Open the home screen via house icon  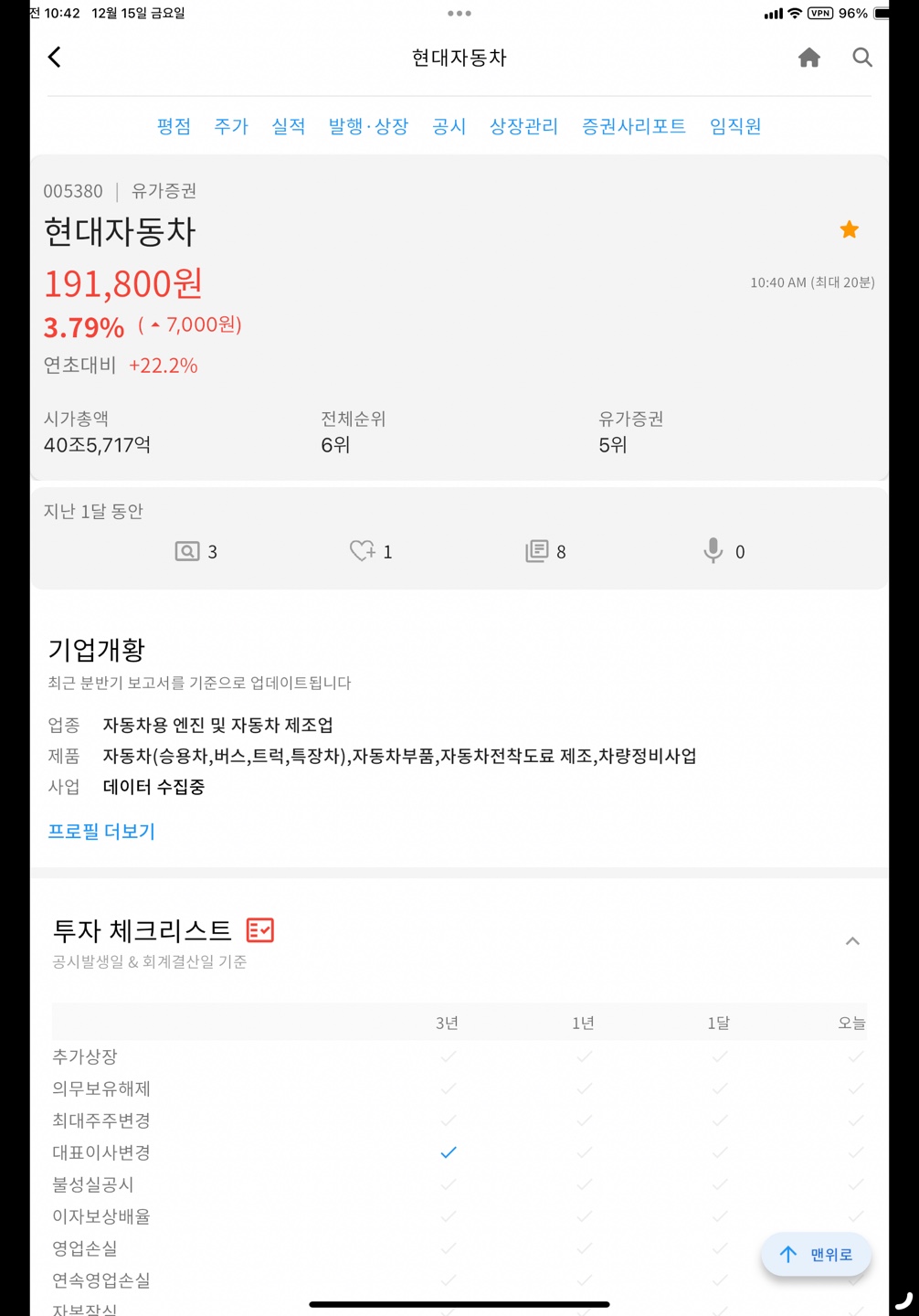pos(808,58)
